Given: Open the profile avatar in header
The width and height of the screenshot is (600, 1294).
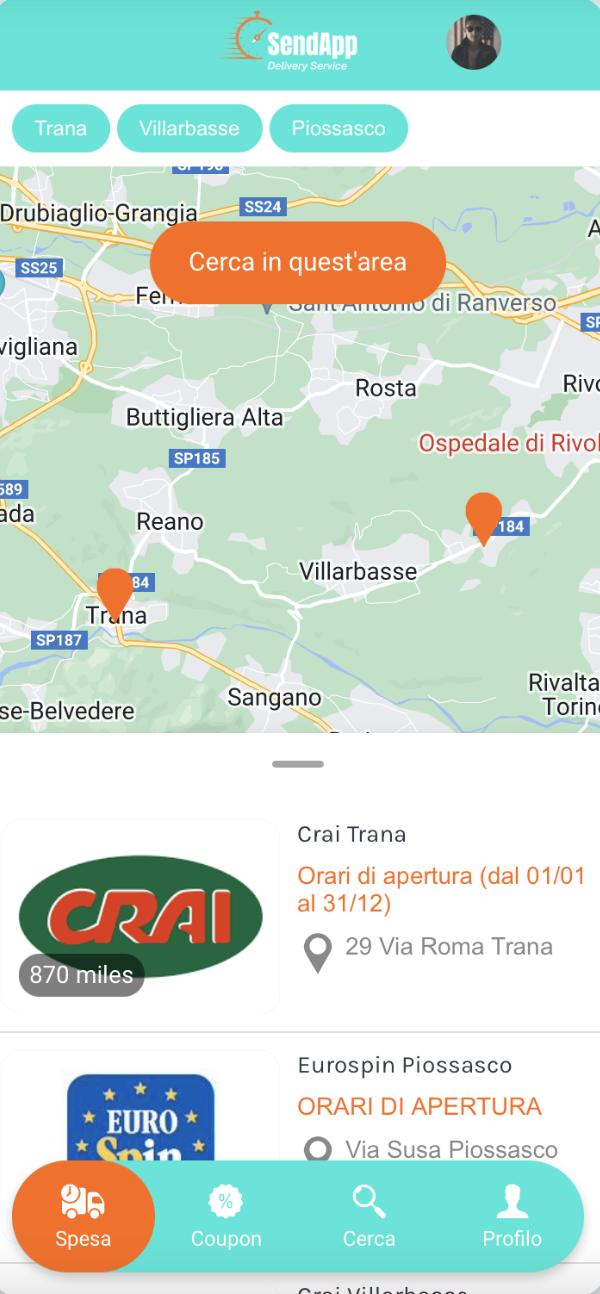Looking at the screenshot, I should click(x=473, y=43).
